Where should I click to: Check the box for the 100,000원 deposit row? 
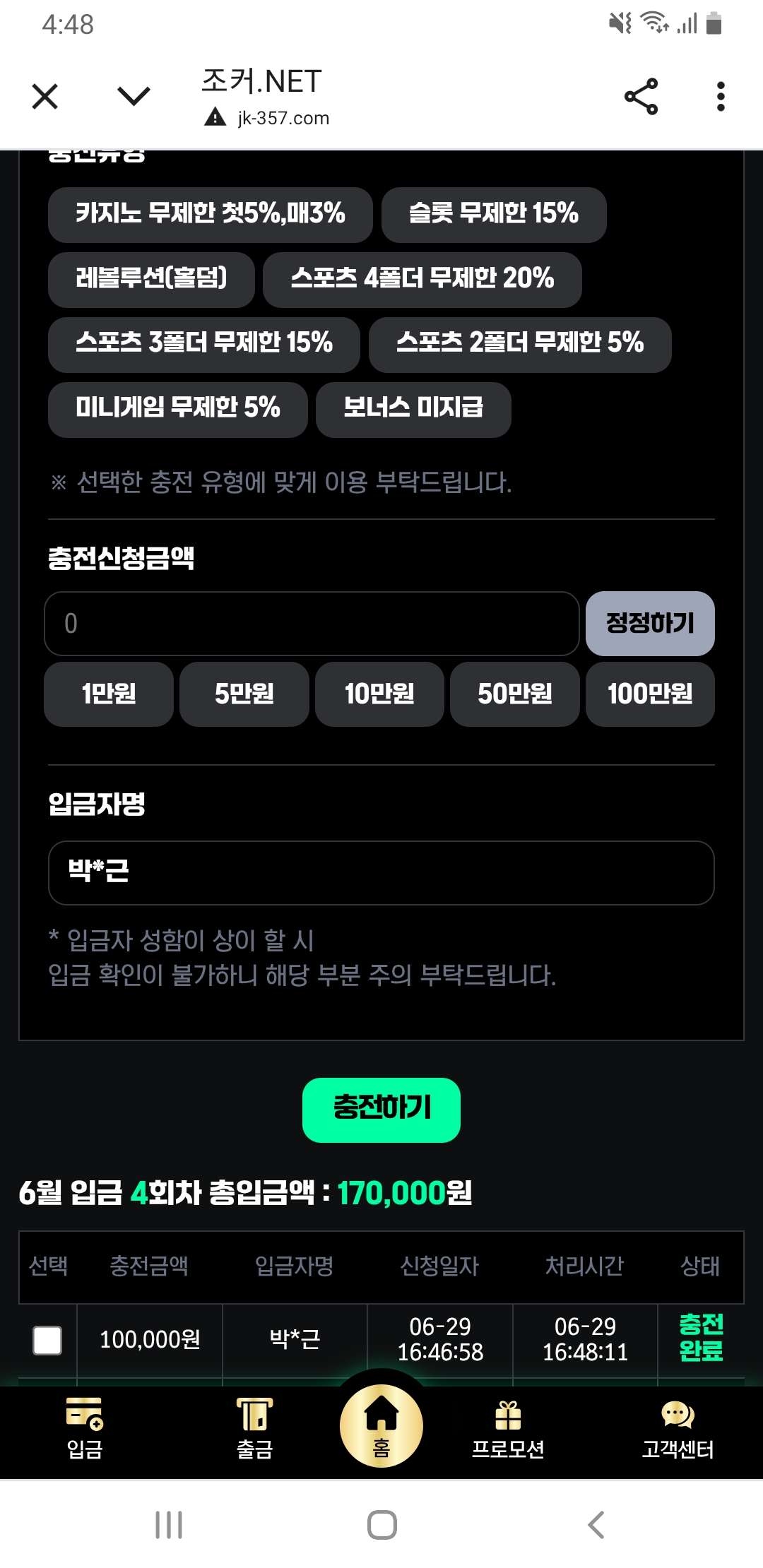coord(47,1340)
